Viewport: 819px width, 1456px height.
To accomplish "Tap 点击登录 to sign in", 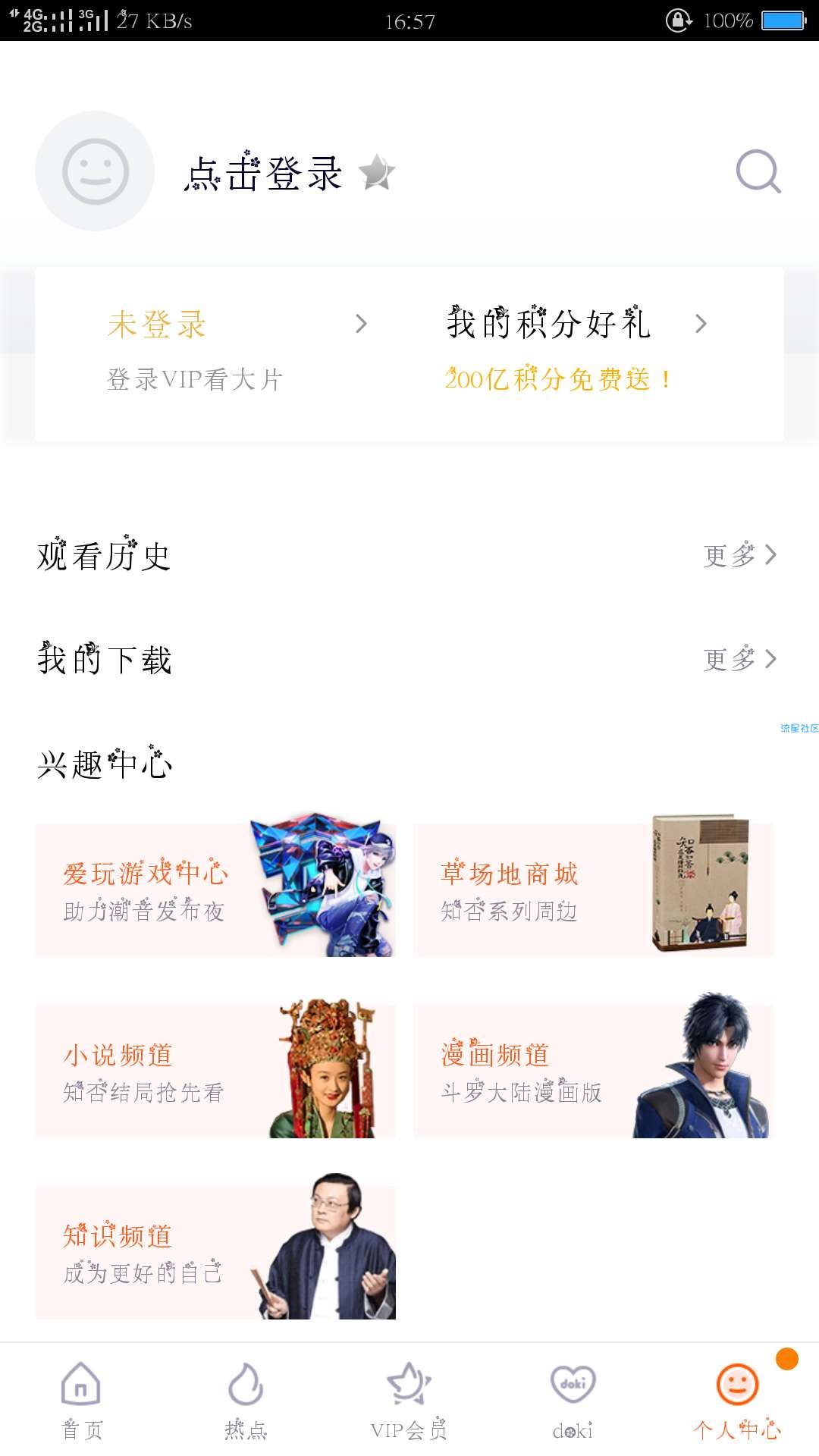I will (263, 174).
